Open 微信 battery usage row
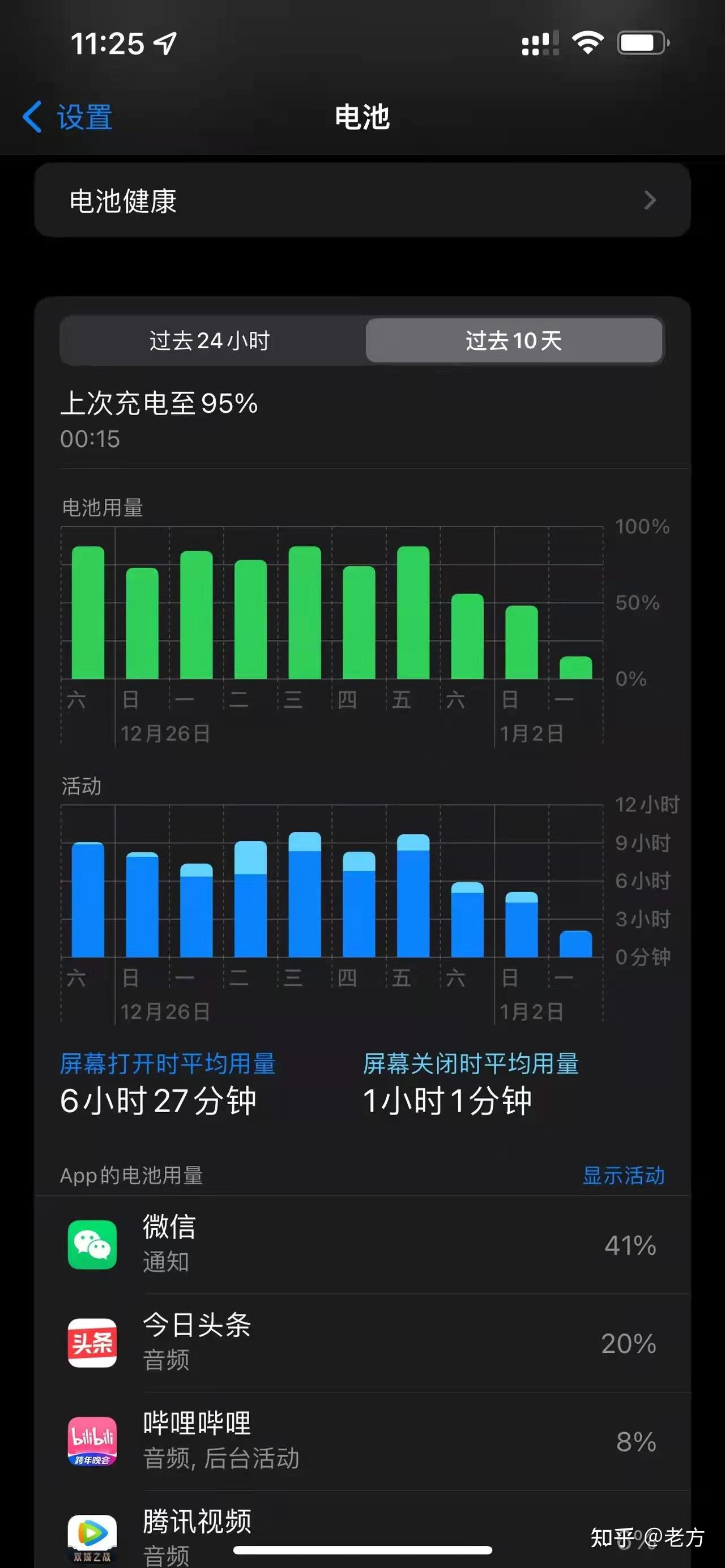The image size is (725, 1568). [362, 1244]
